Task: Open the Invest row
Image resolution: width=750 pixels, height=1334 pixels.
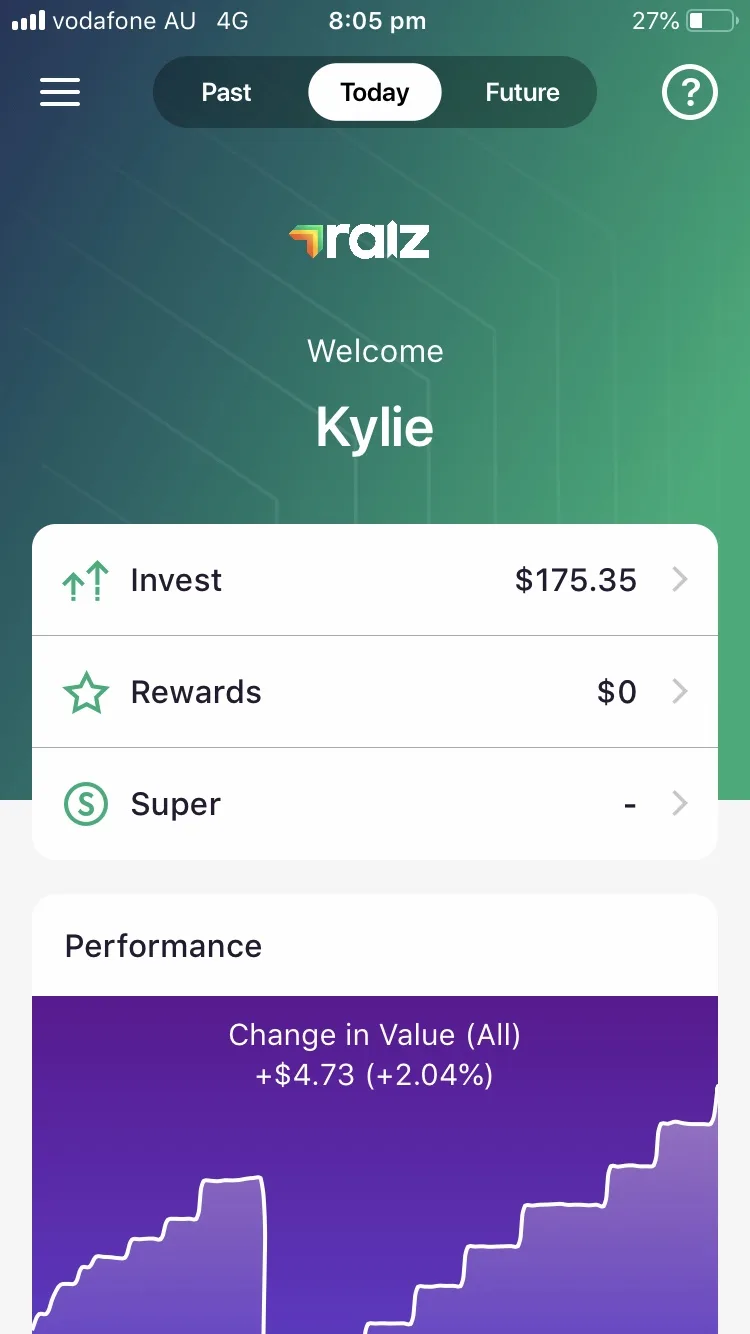Action: click(x=375, y=580)
